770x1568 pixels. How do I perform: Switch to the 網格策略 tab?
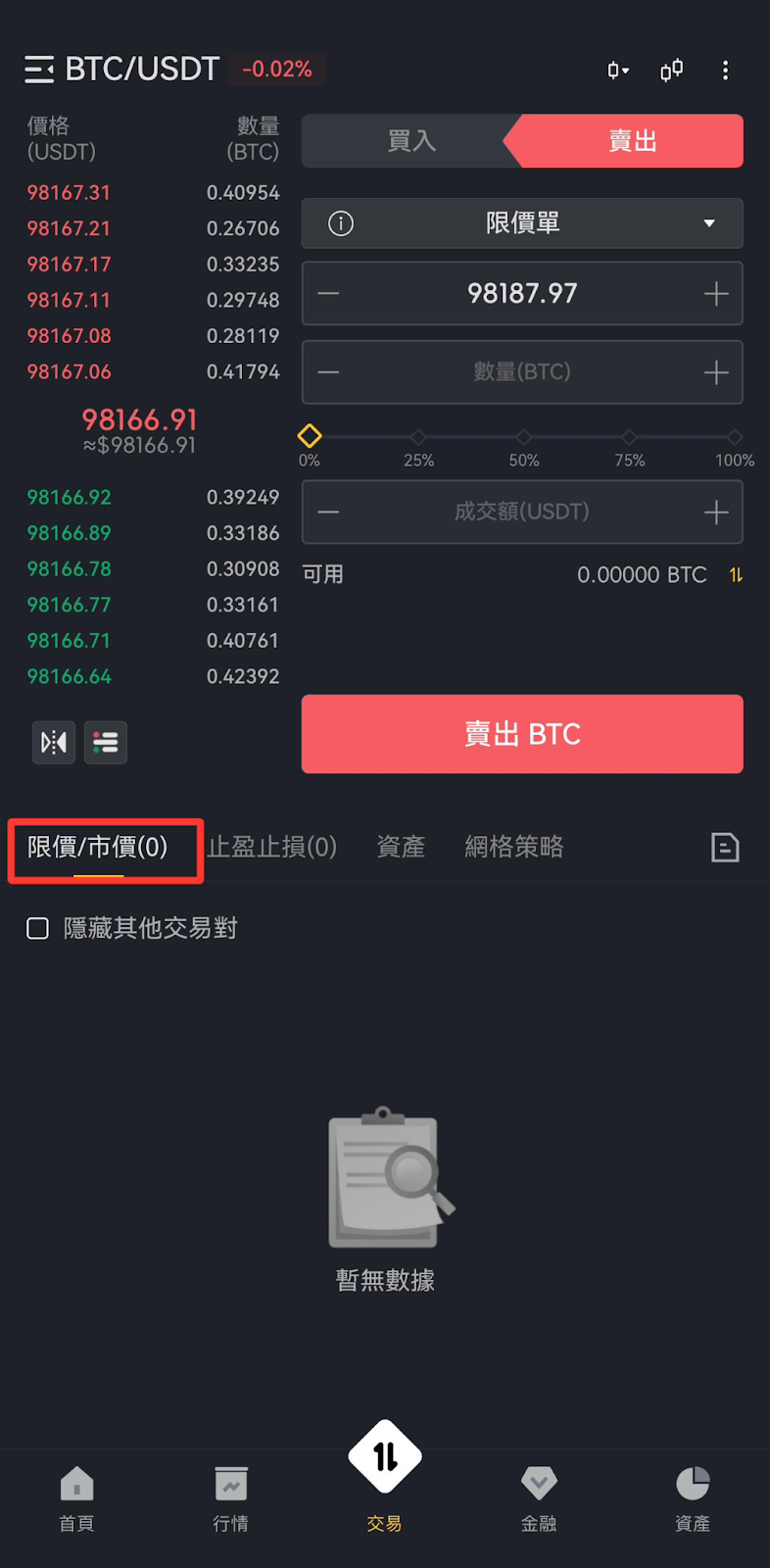click(x=513, y=847)
